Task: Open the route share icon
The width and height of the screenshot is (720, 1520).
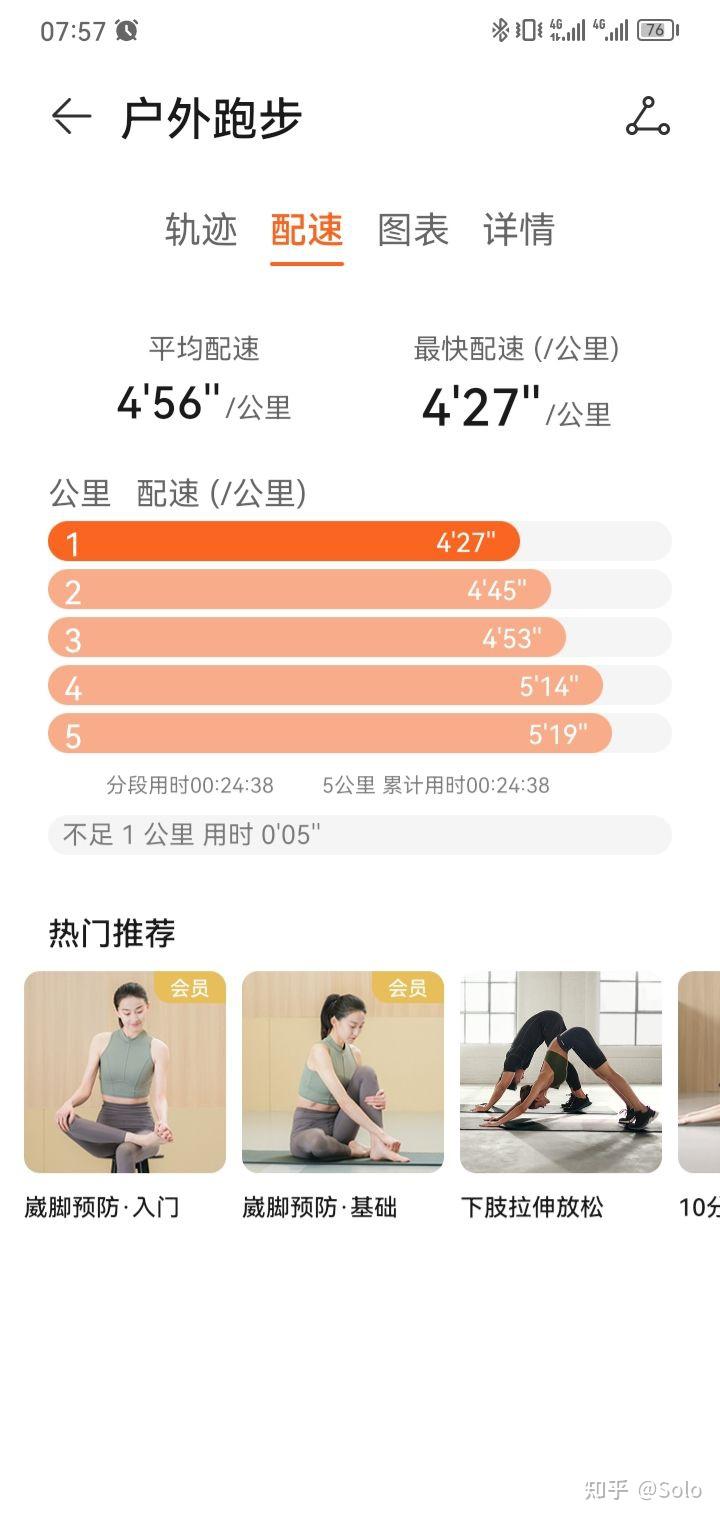Action: pos(647,117)
